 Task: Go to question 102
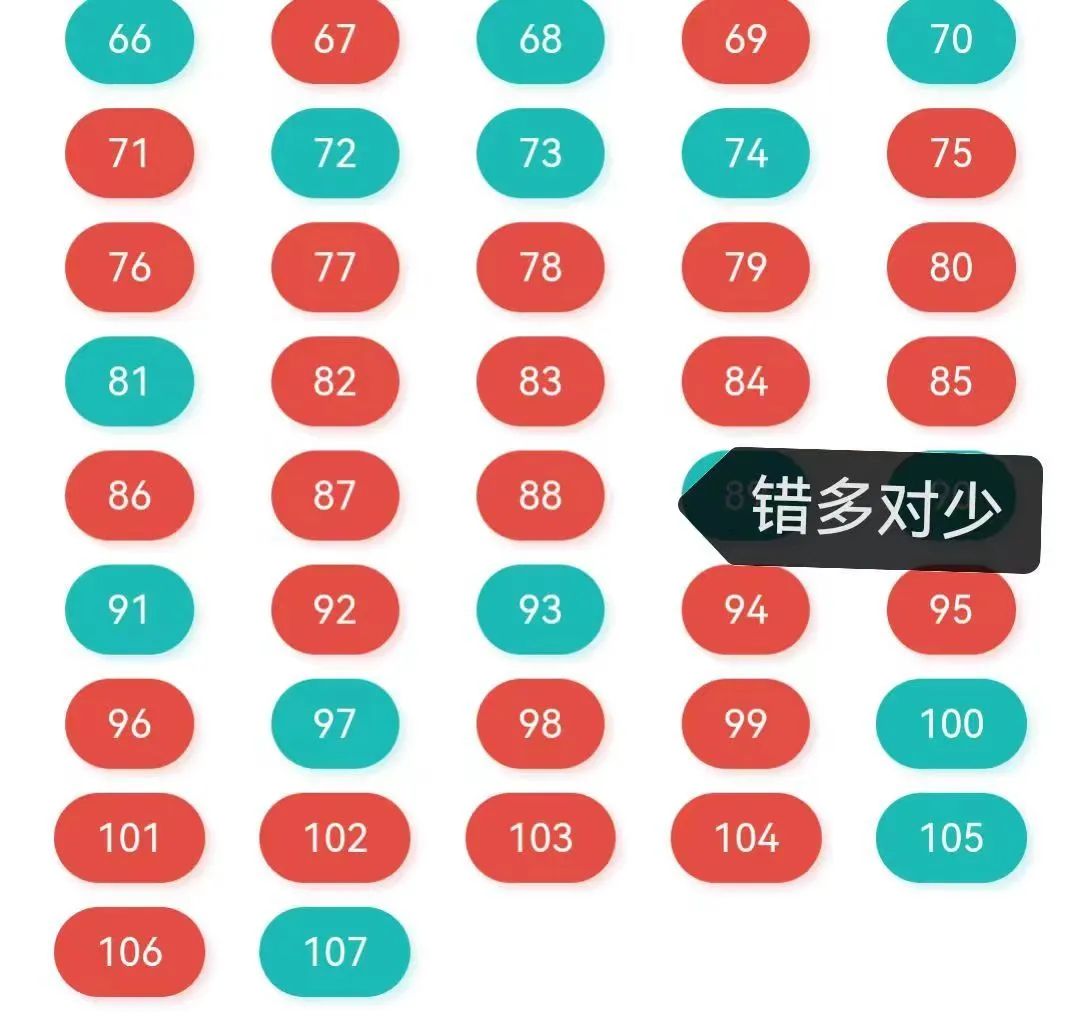click(335, 837)
